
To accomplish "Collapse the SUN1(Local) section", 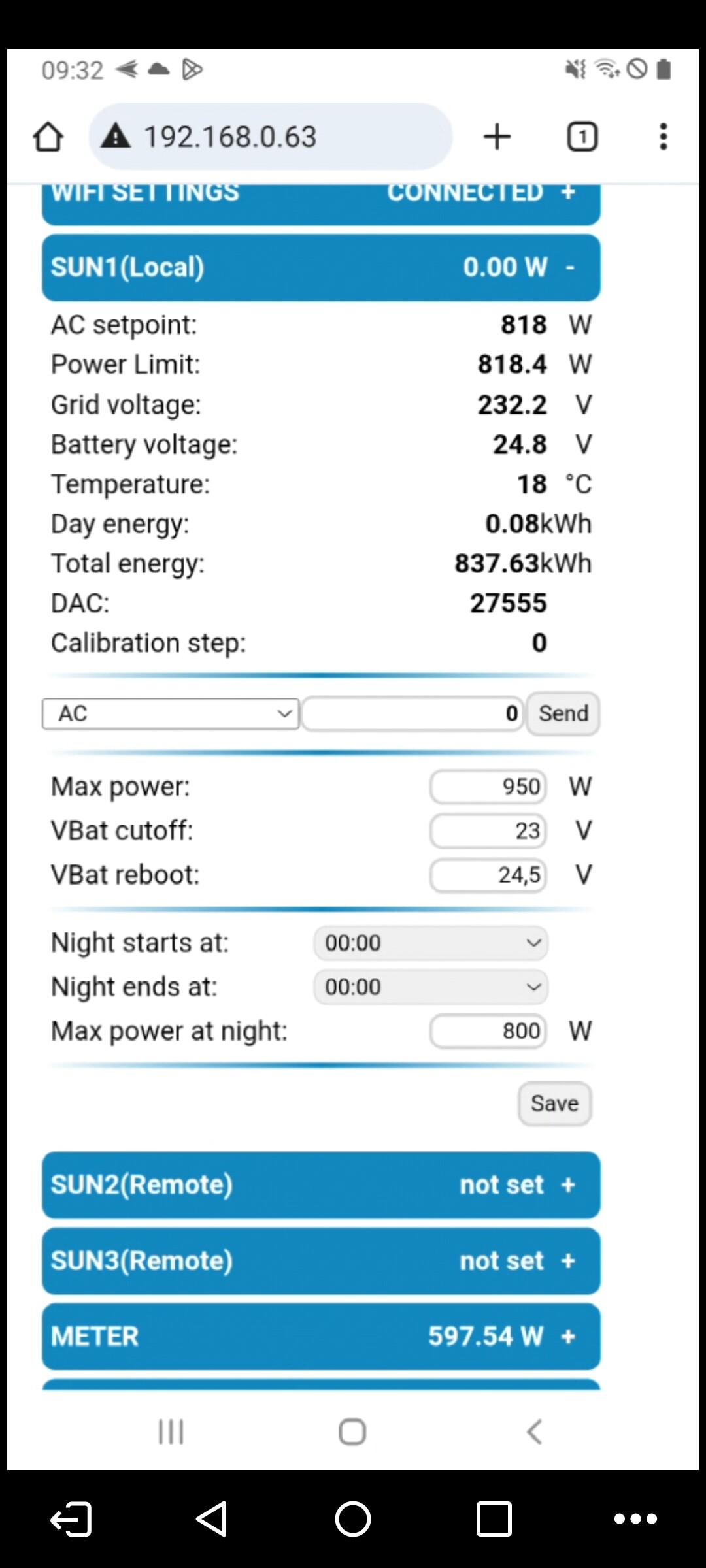I will 320,267.
